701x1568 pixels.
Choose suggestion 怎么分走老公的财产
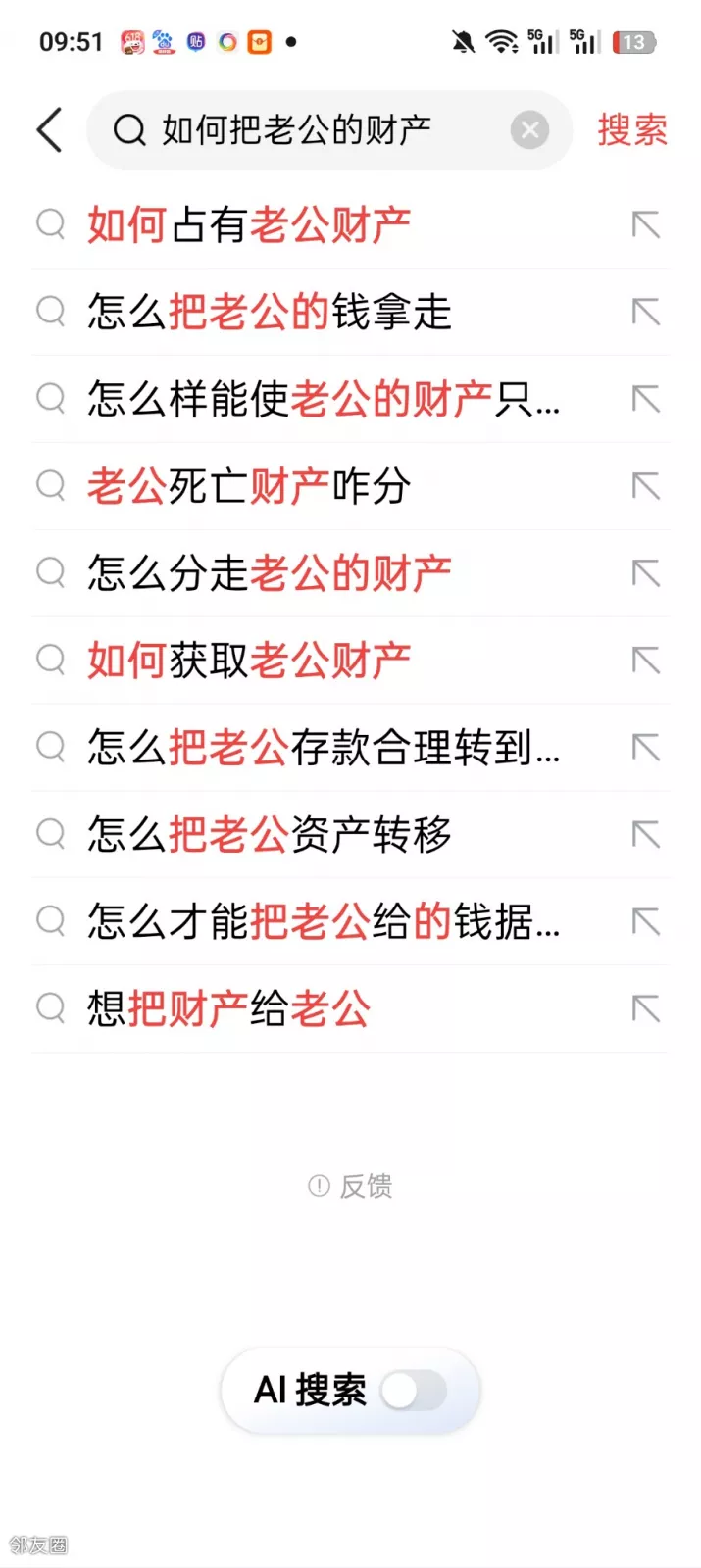click(x=269, y=573)
